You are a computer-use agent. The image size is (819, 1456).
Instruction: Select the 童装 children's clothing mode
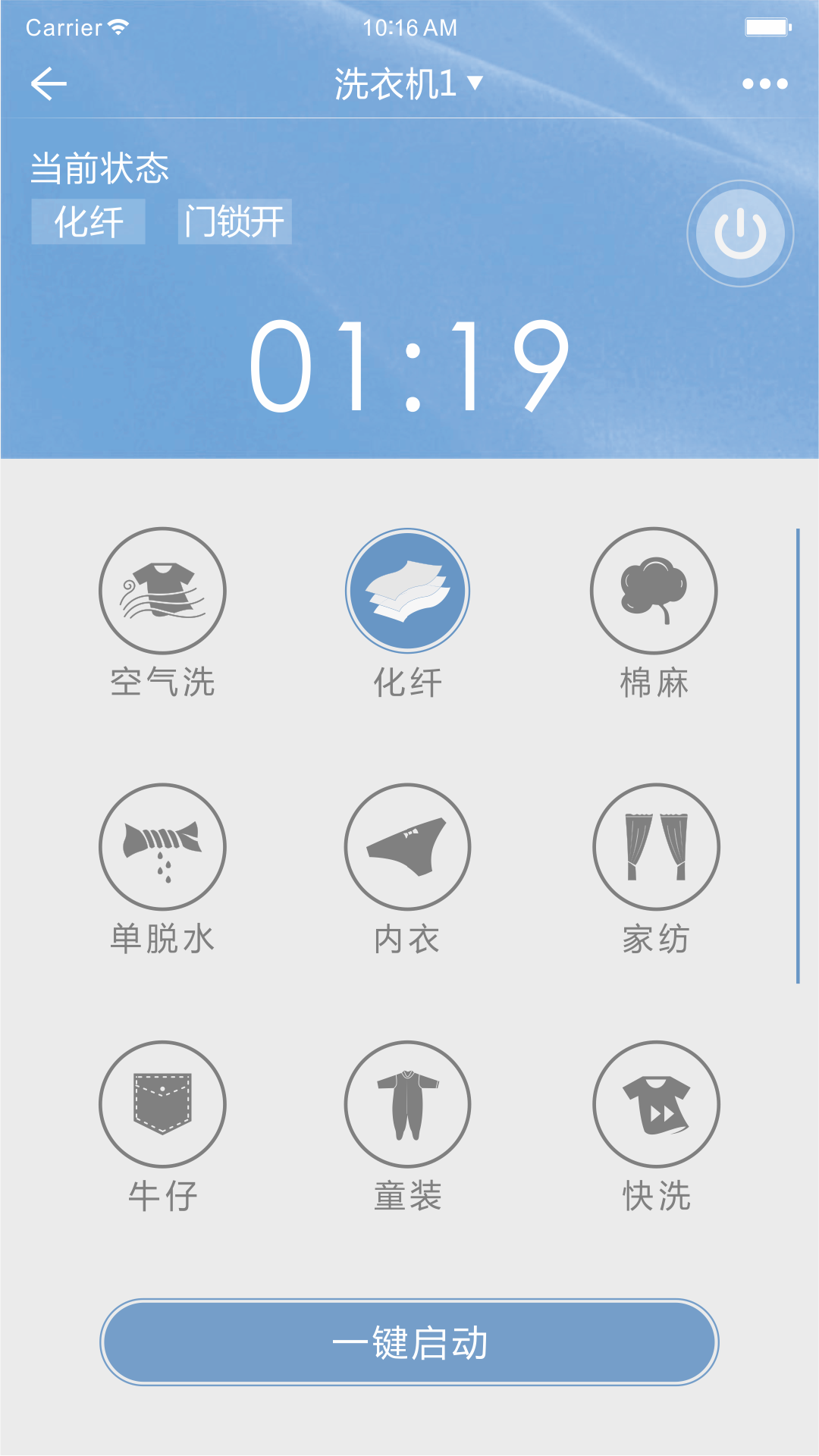(407, 1105)
